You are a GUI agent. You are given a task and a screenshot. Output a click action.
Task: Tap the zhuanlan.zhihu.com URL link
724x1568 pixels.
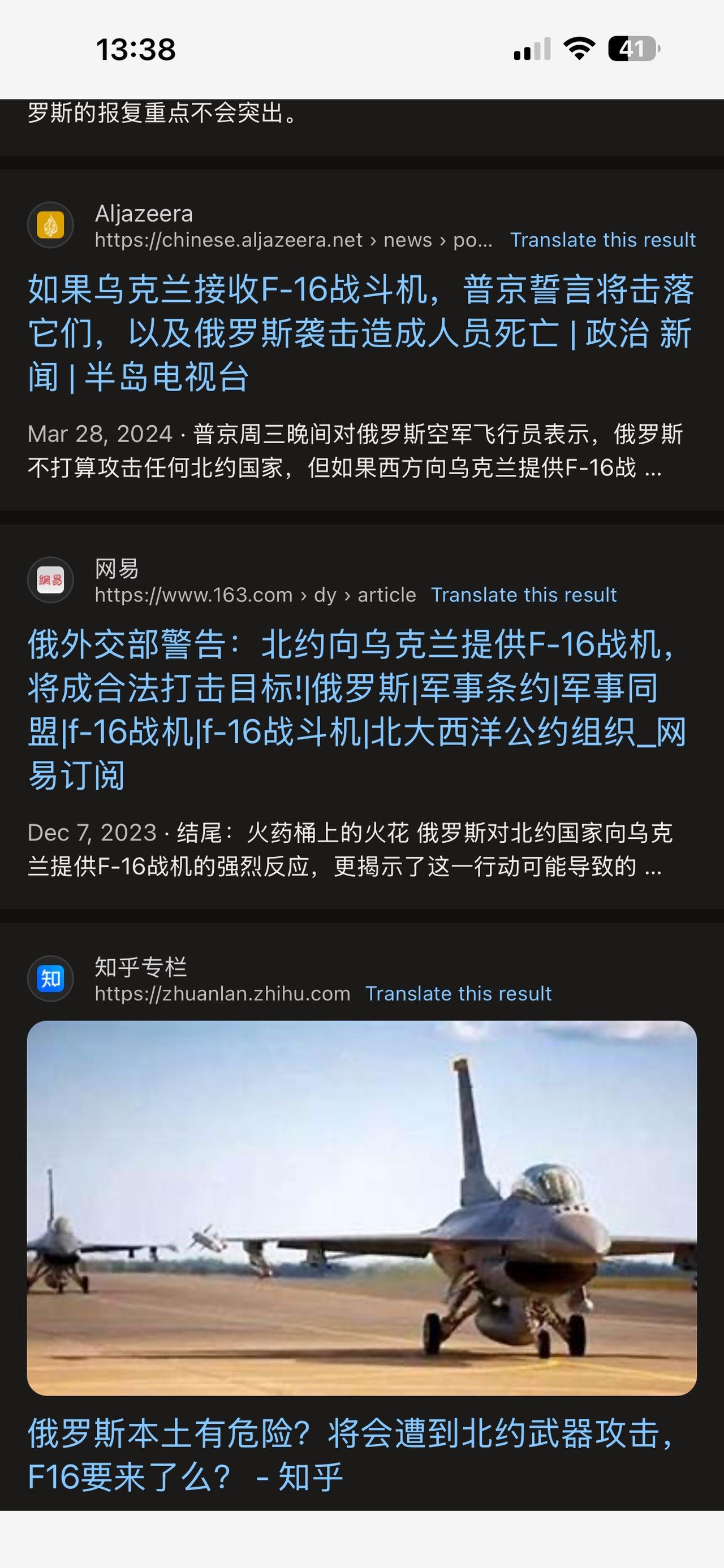222,993
